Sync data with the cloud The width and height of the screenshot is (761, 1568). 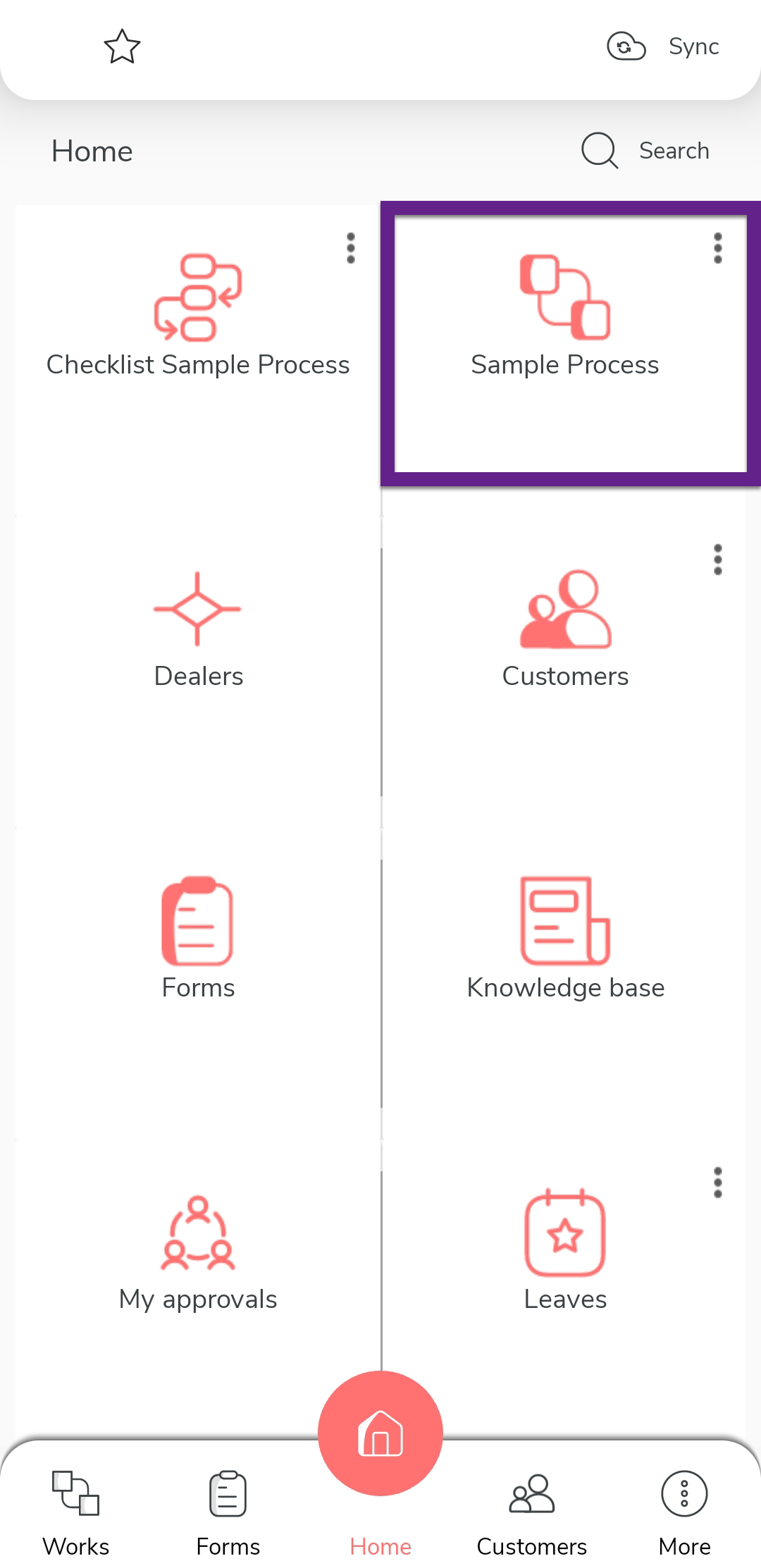pos(663,47)
